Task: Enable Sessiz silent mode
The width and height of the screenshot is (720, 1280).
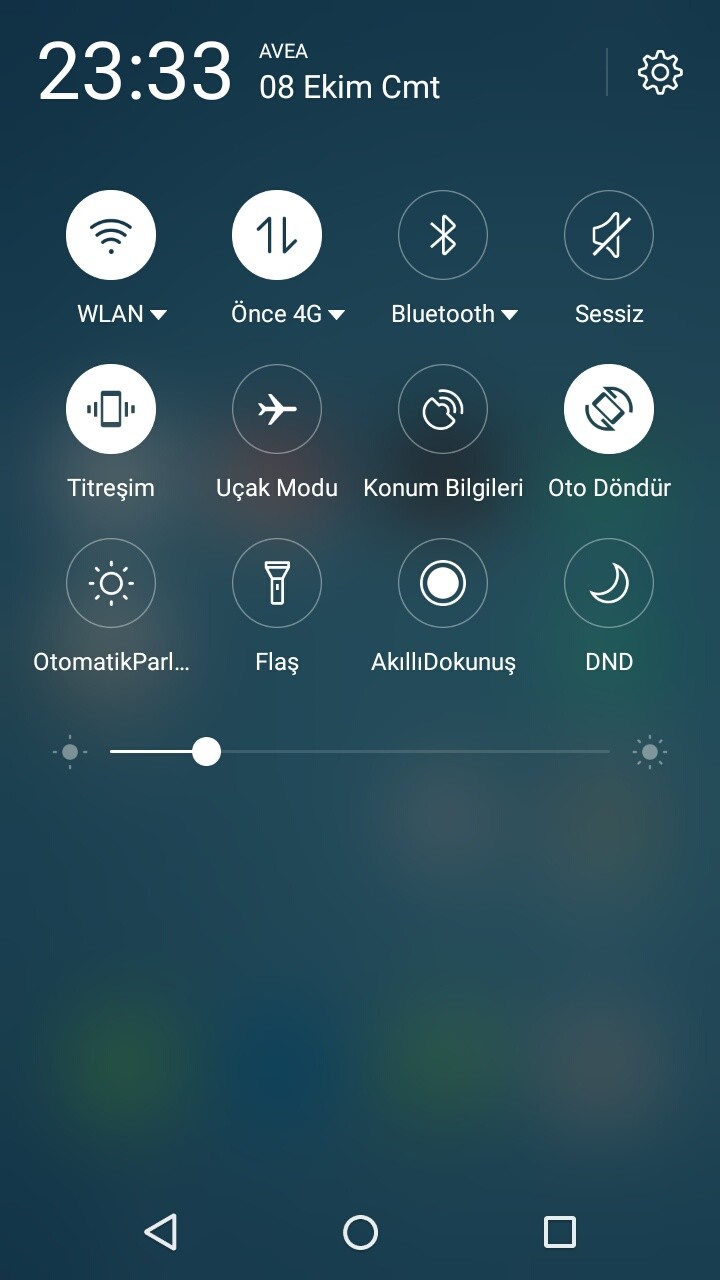Action: tap(609, 235)
